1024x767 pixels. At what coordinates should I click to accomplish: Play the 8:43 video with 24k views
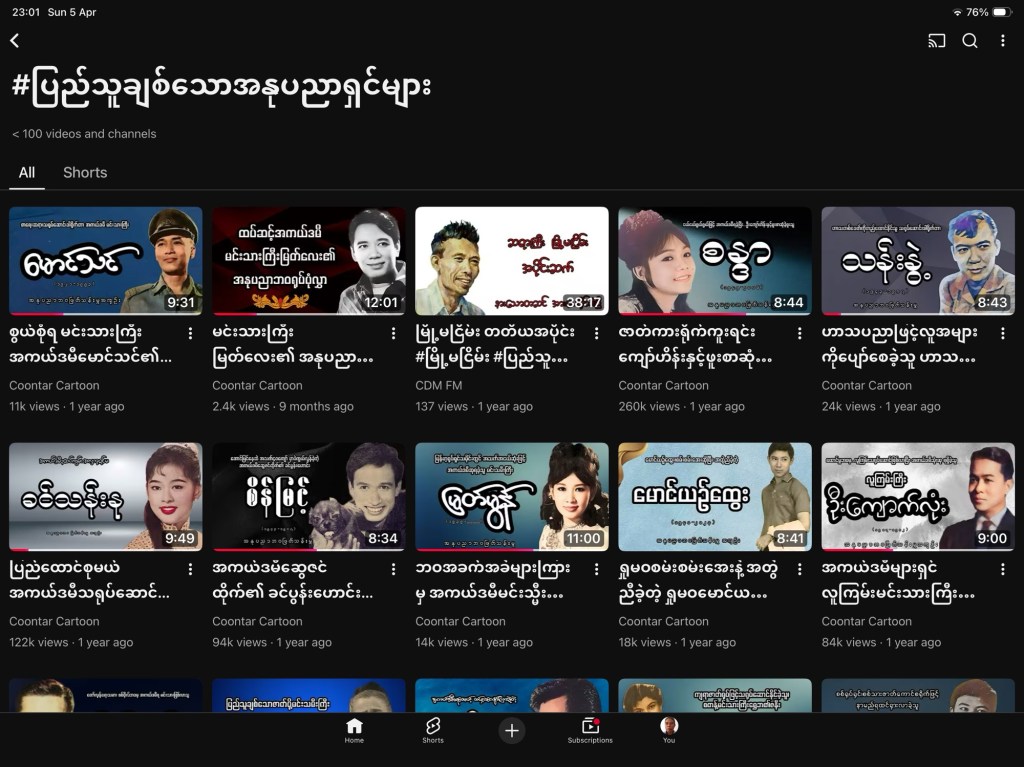[918, 261]
